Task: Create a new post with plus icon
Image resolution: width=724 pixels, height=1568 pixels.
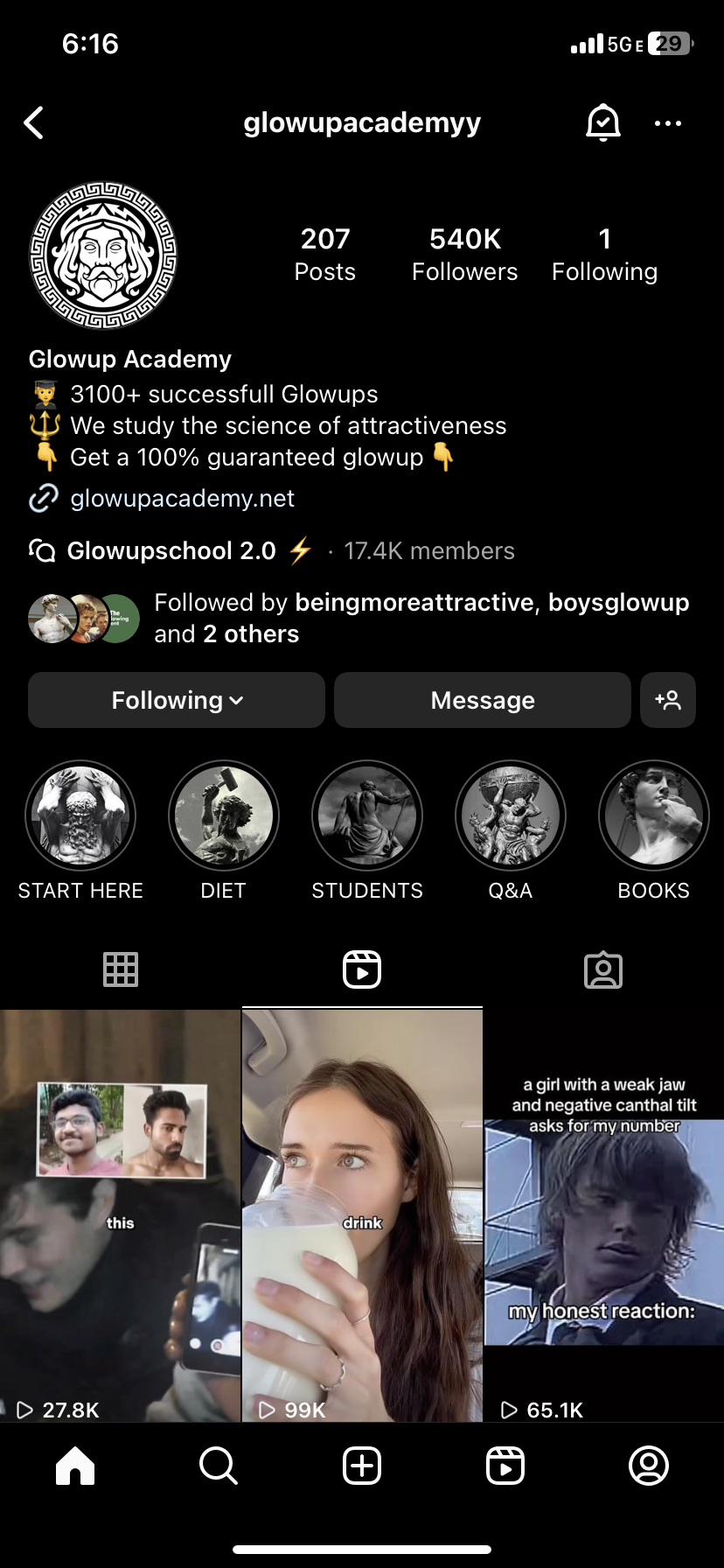Action: tap(362, 1466)
